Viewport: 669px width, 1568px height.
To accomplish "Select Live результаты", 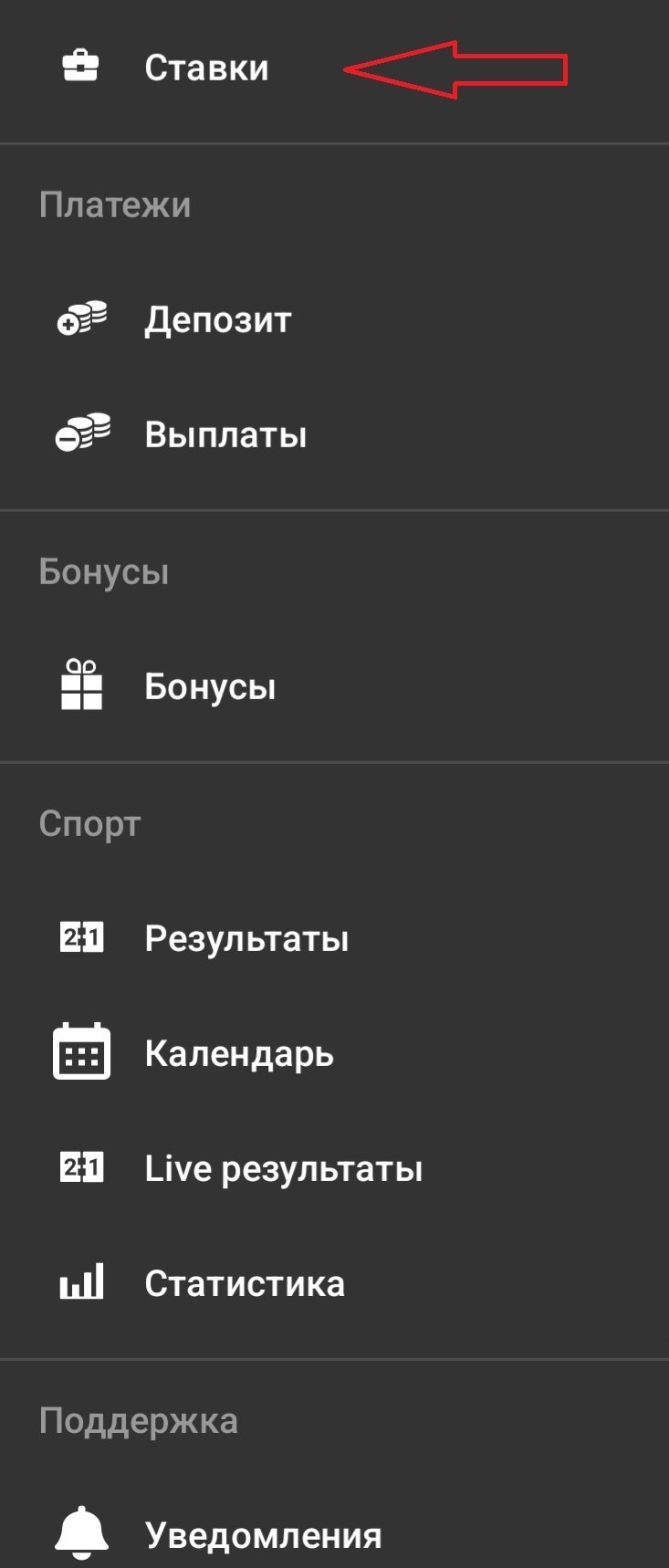I will coord(283,1169).
